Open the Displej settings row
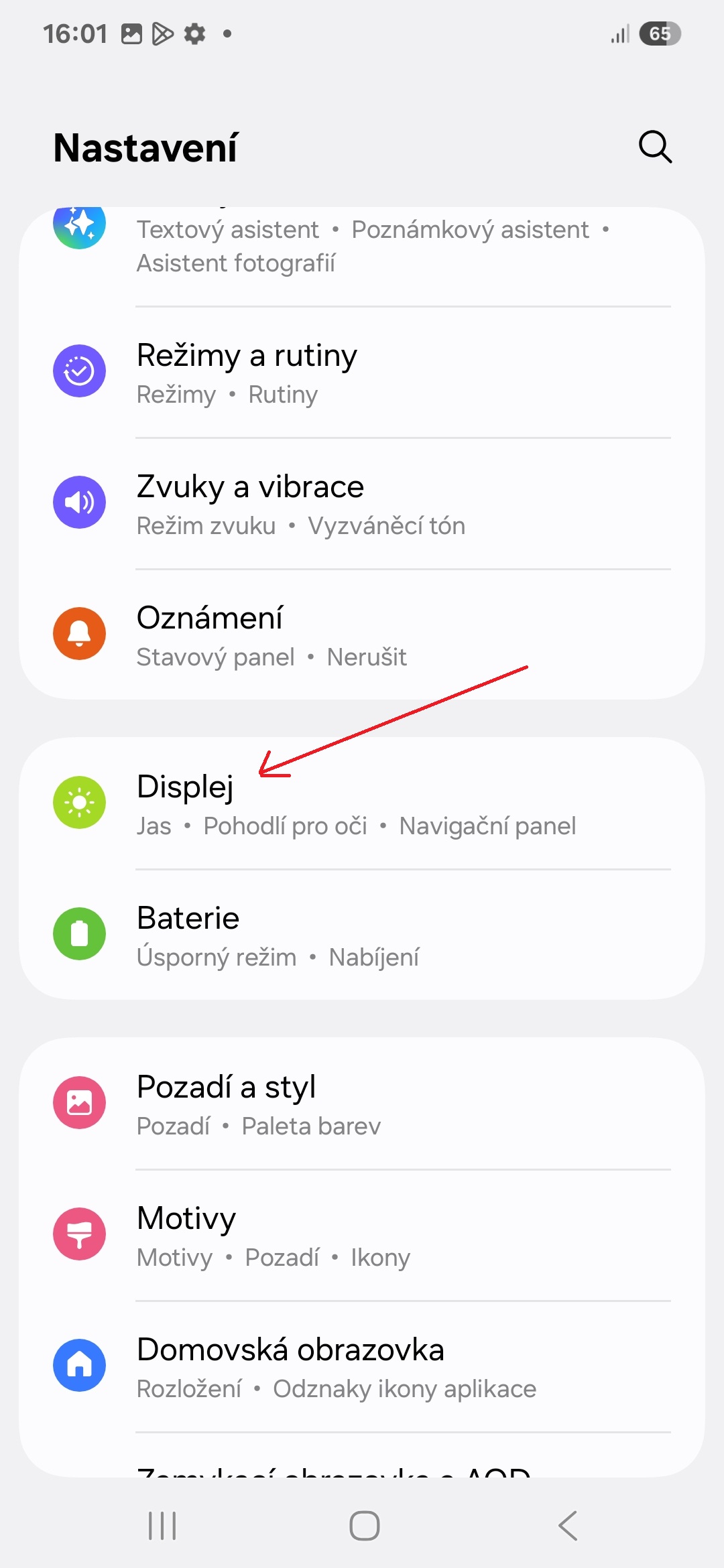Image resolution: width=724 pixels, height=1568 pixels. point(362,803)
